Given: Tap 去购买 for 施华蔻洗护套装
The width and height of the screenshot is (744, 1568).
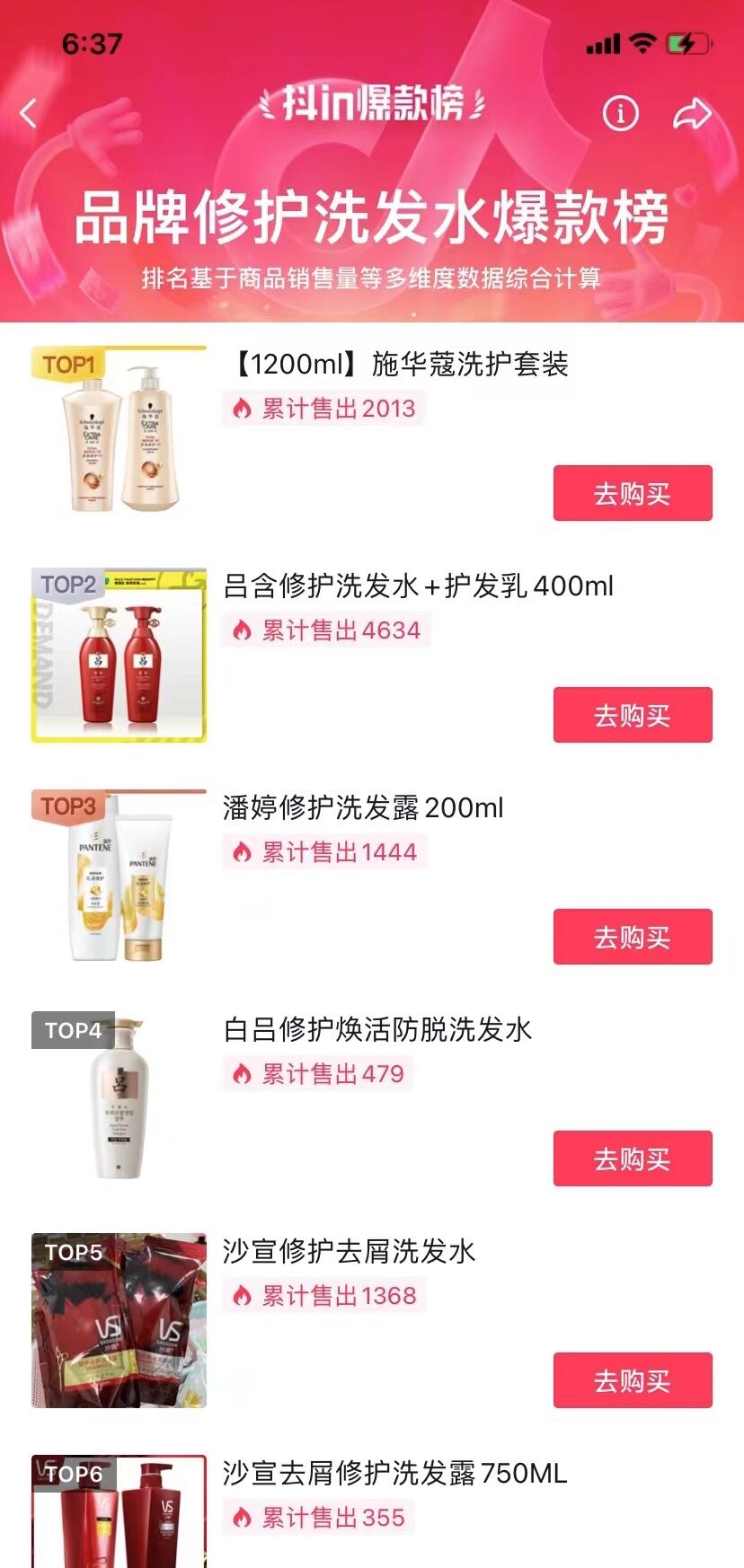Looking at the screenshot, I should (632, 493).
